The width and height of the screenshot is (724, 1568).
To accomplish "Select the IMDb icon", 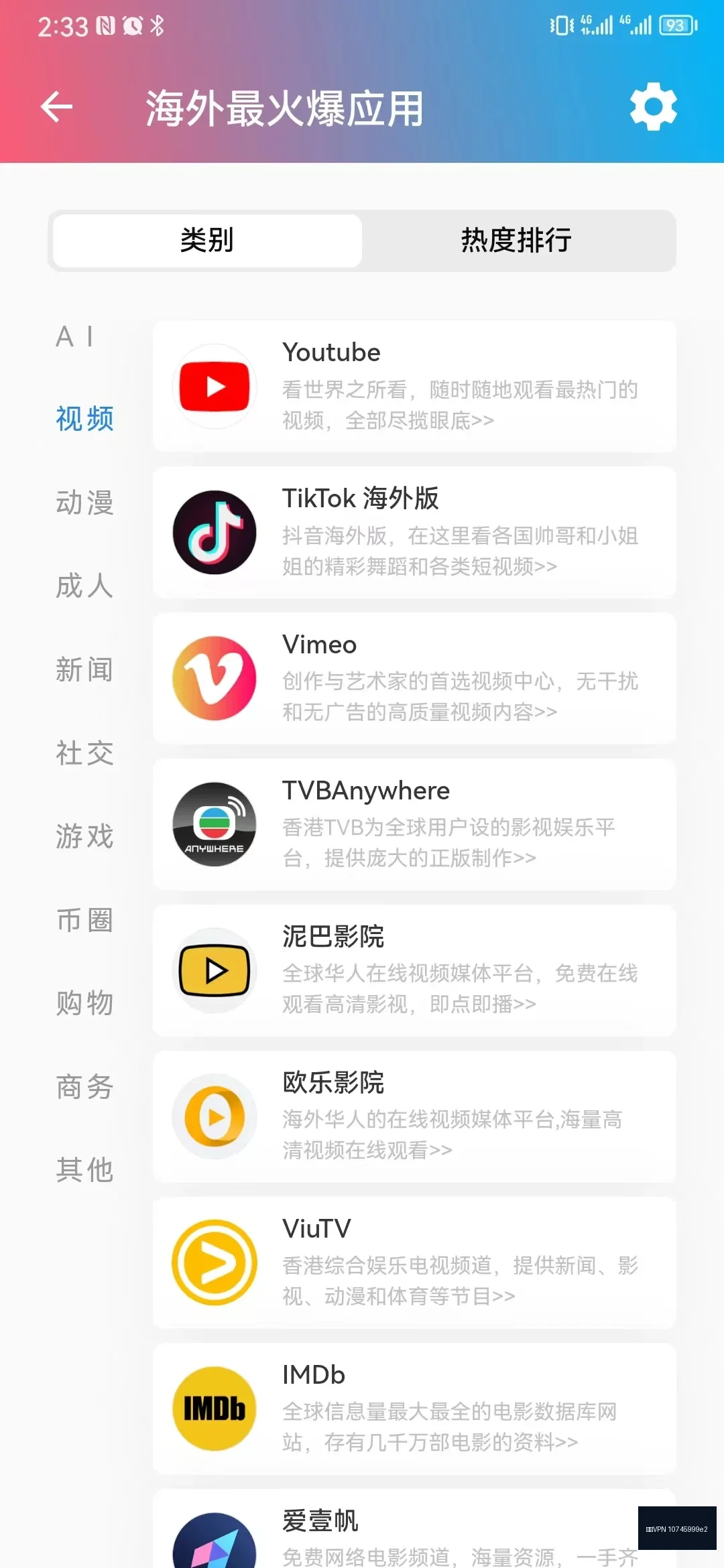I will point(214,1409).
